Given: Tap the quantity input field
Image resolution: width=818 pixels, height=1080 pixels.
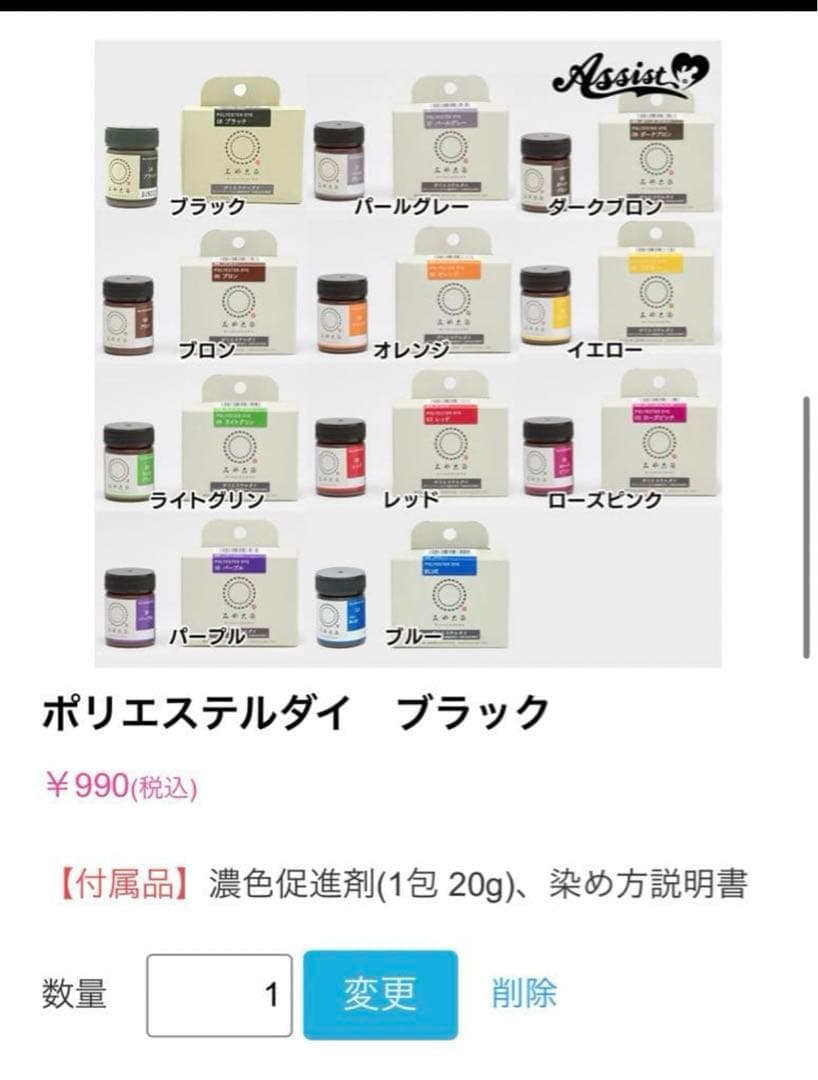Looking at the screenshot, I should [220, 995].
